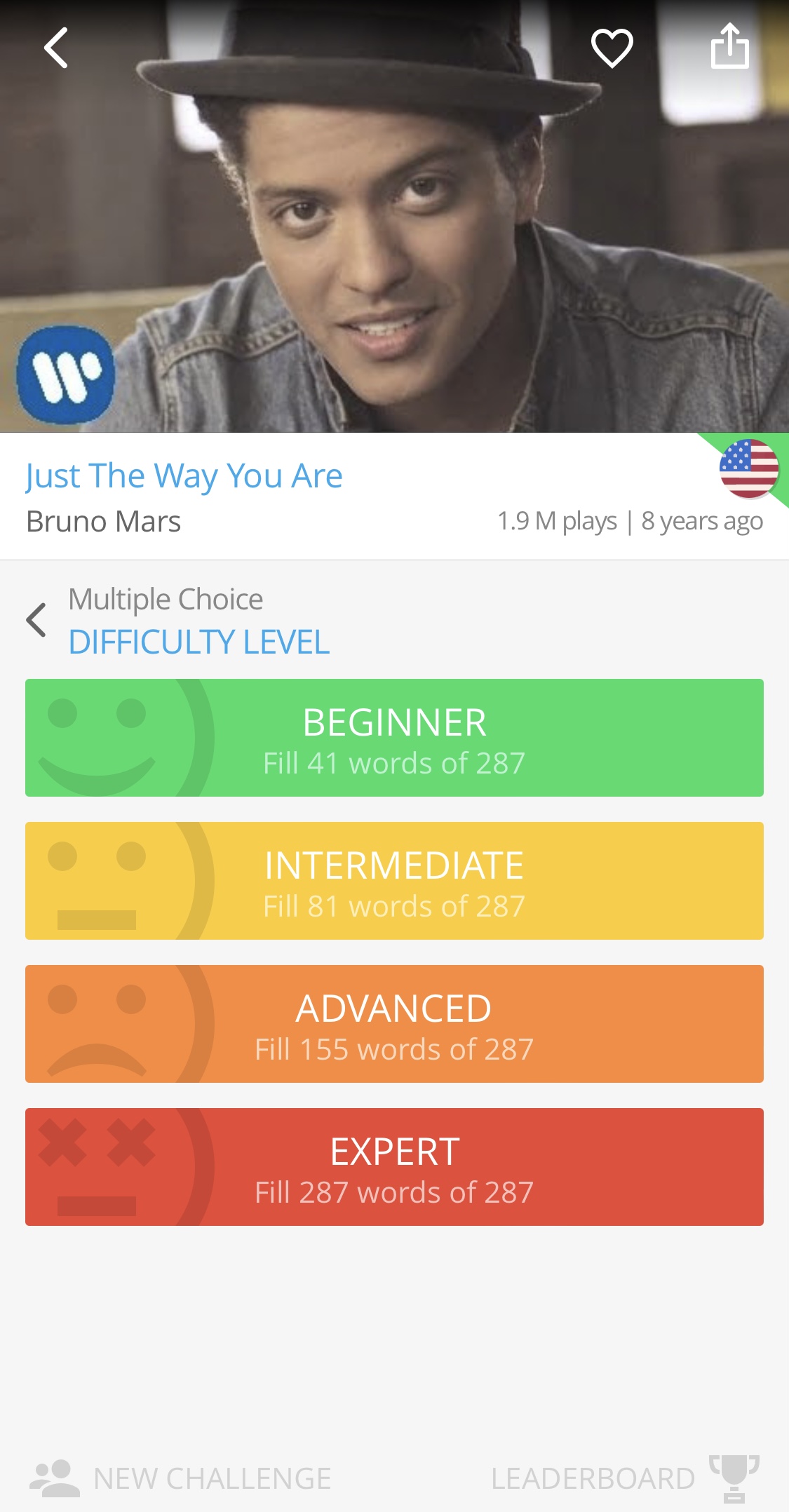Return from Difficulty Level to game modes
The width and height of the screenshot is (789, 1512).
pyautogui.click(x=36, y=620)
